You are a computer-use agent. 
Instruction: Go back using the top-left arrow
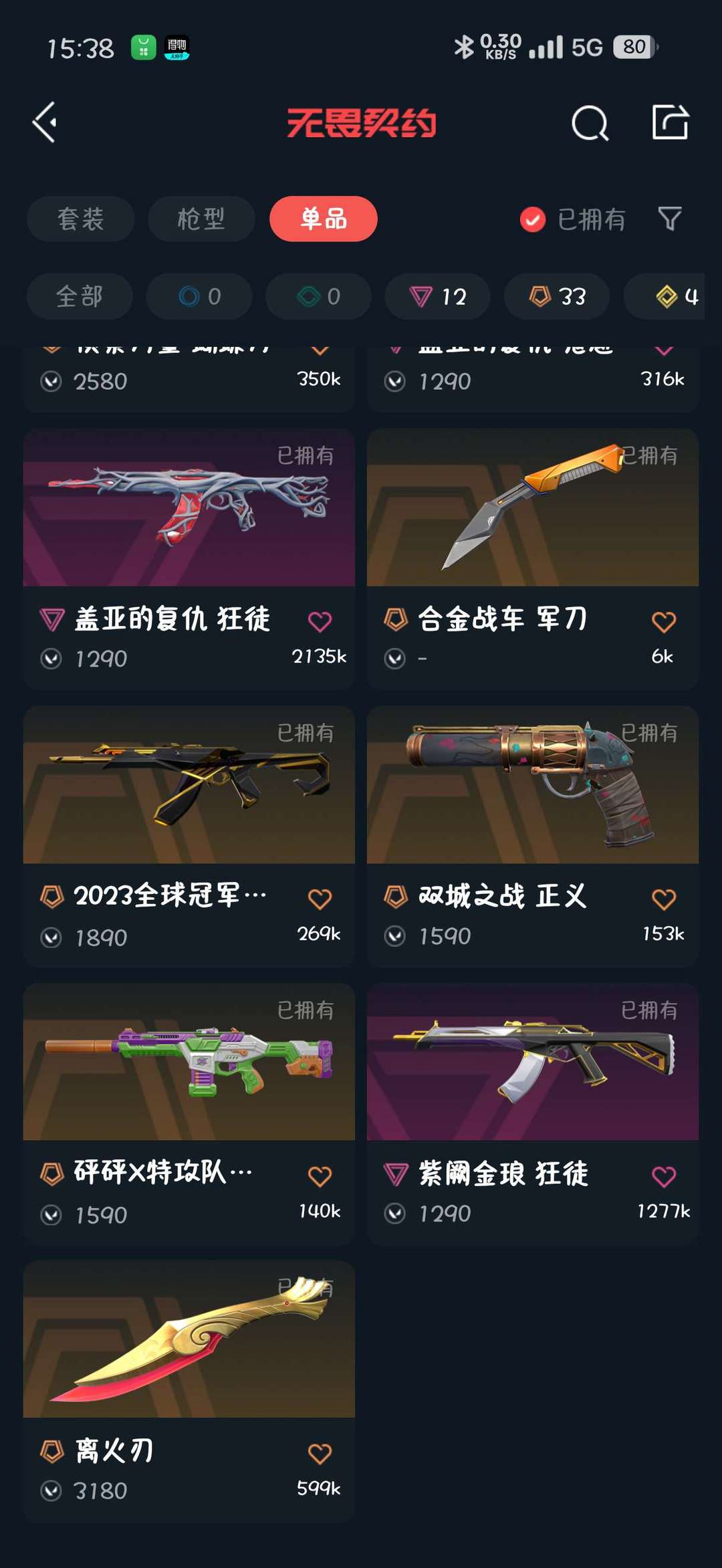pyautogui.click(x=45, y=122)
